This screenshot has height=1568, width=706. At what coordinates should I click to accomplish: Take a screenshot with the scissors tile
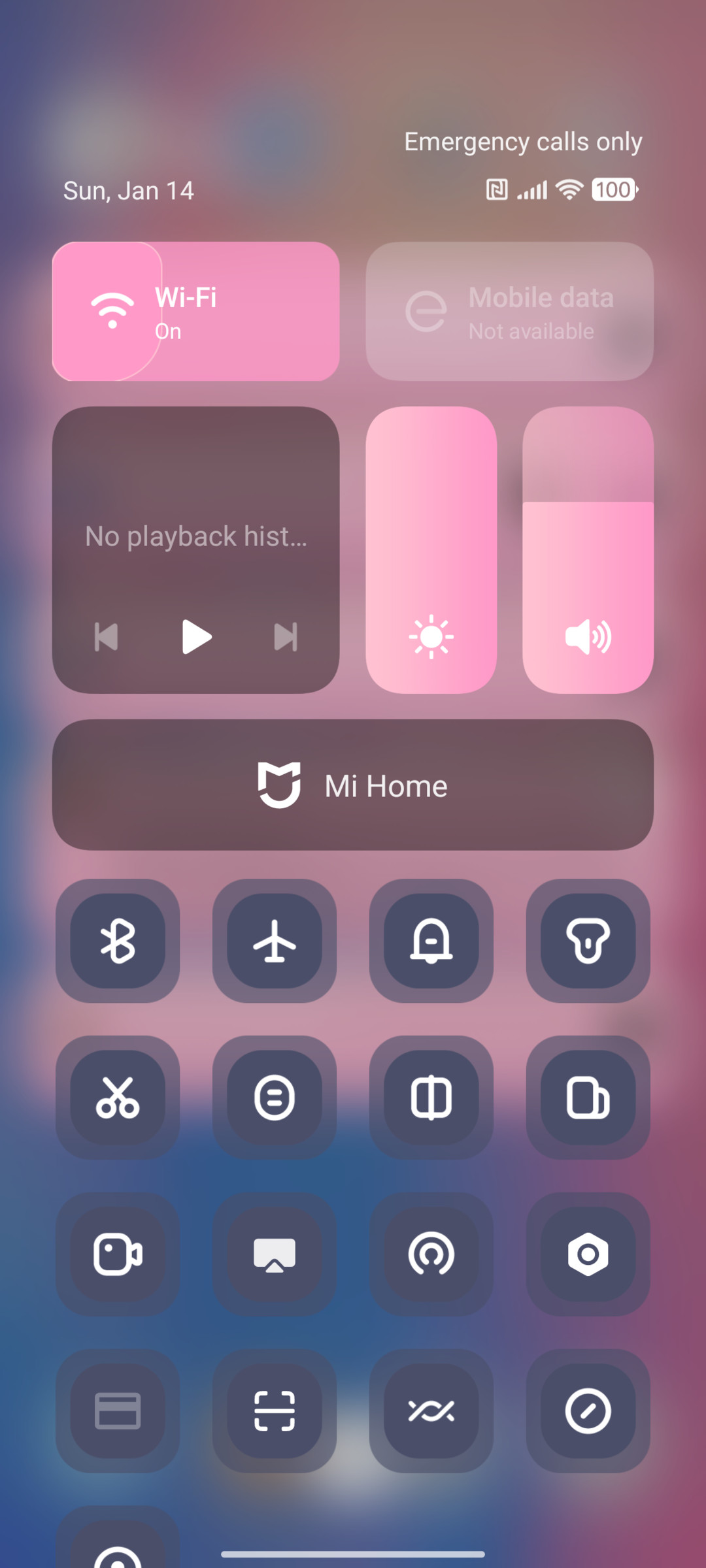118,1098
